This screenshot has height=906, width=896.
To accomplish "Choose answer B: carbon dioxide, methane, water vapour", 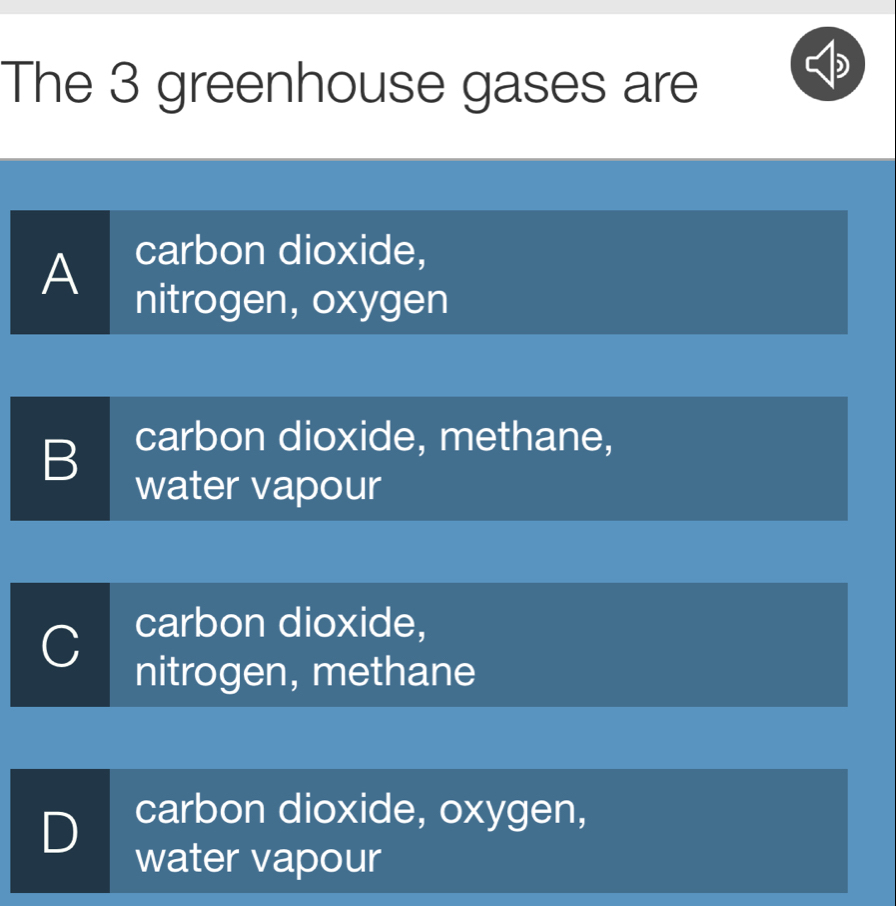I will (429, 459).
